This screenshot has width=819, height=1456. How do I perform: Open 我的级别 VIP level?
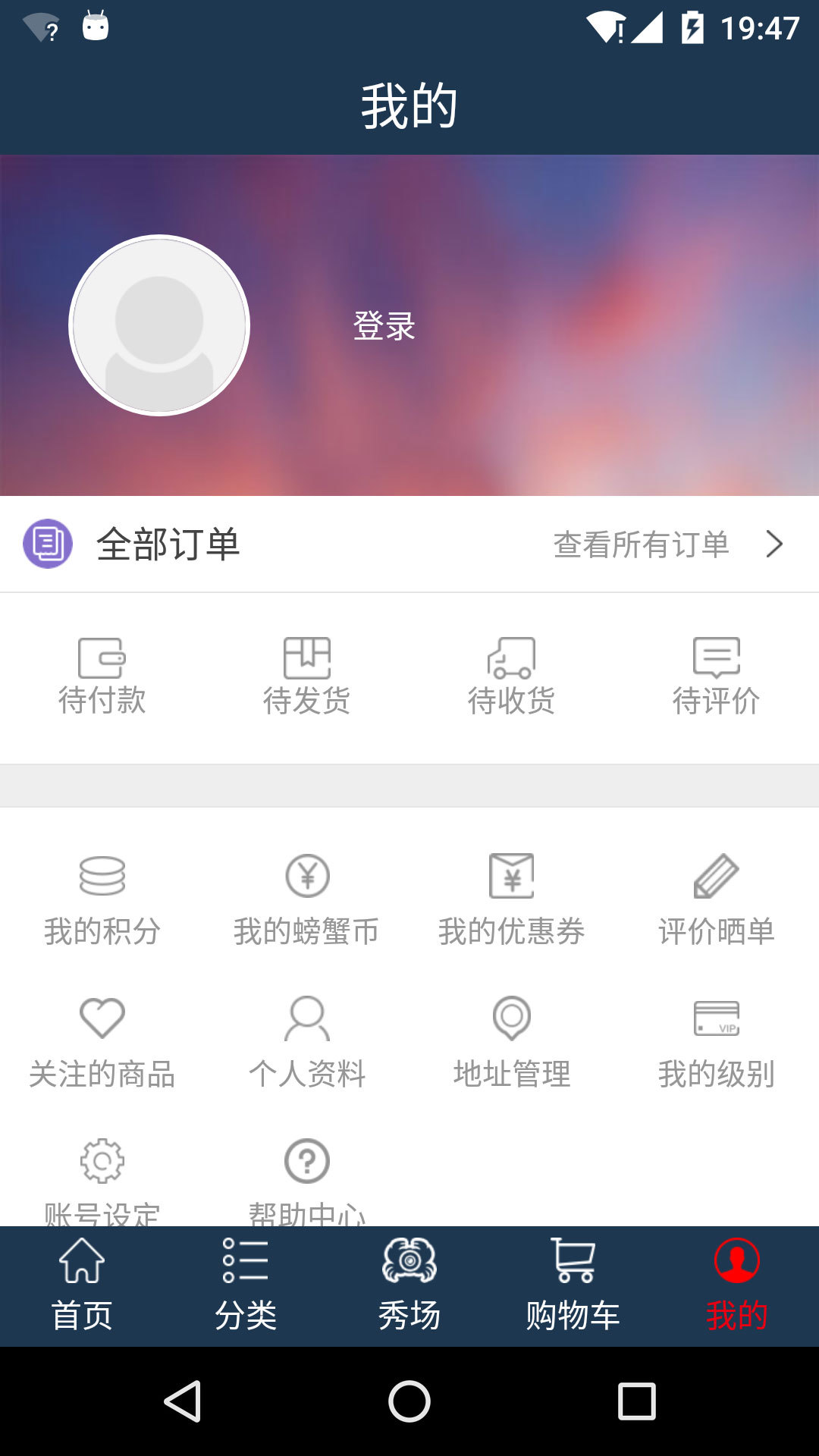tap(717, 1043)
